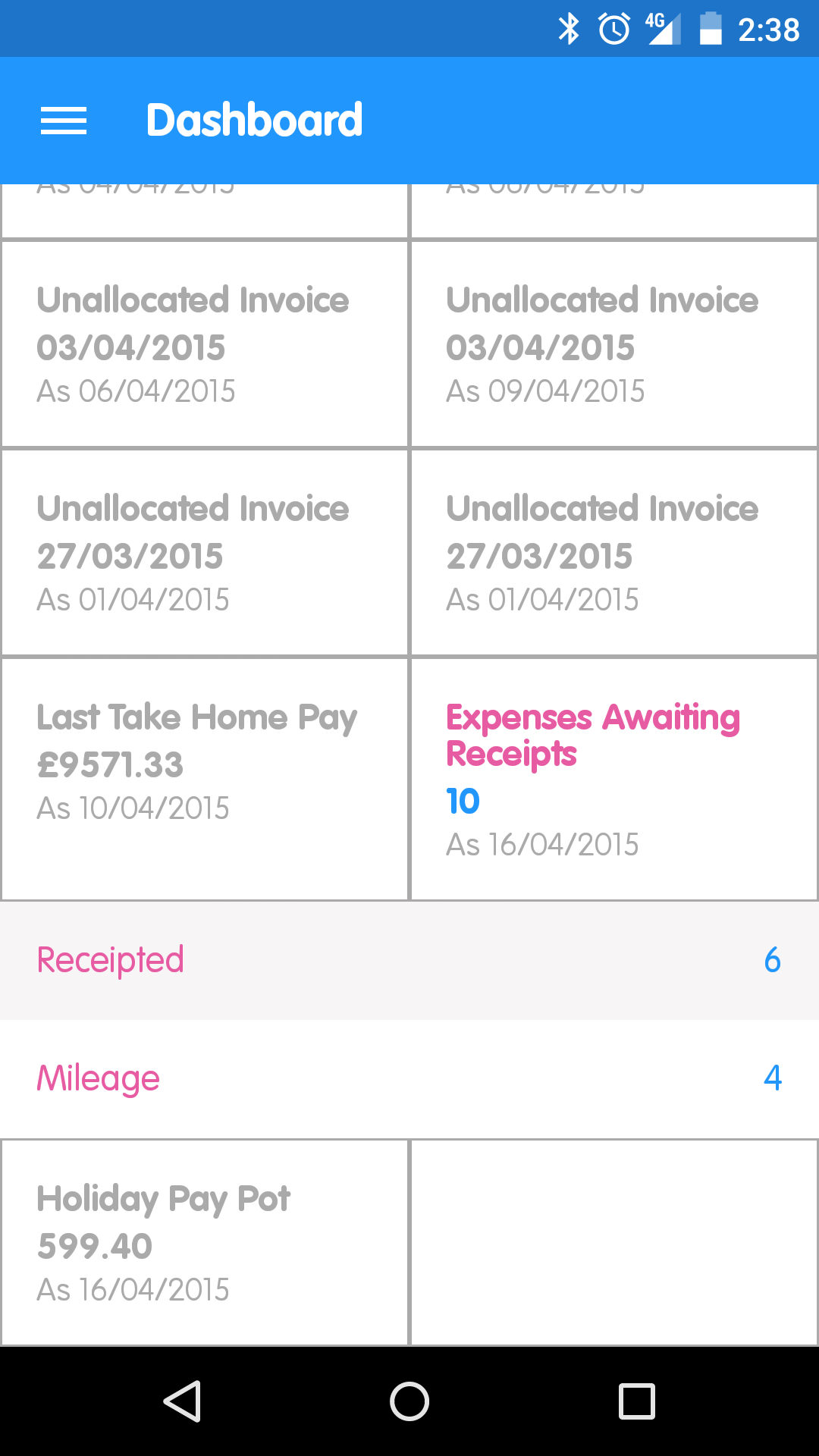Viewport: 819px width, 1456px height.
Task: Open the Mileage row
Action: (409, 1078)
